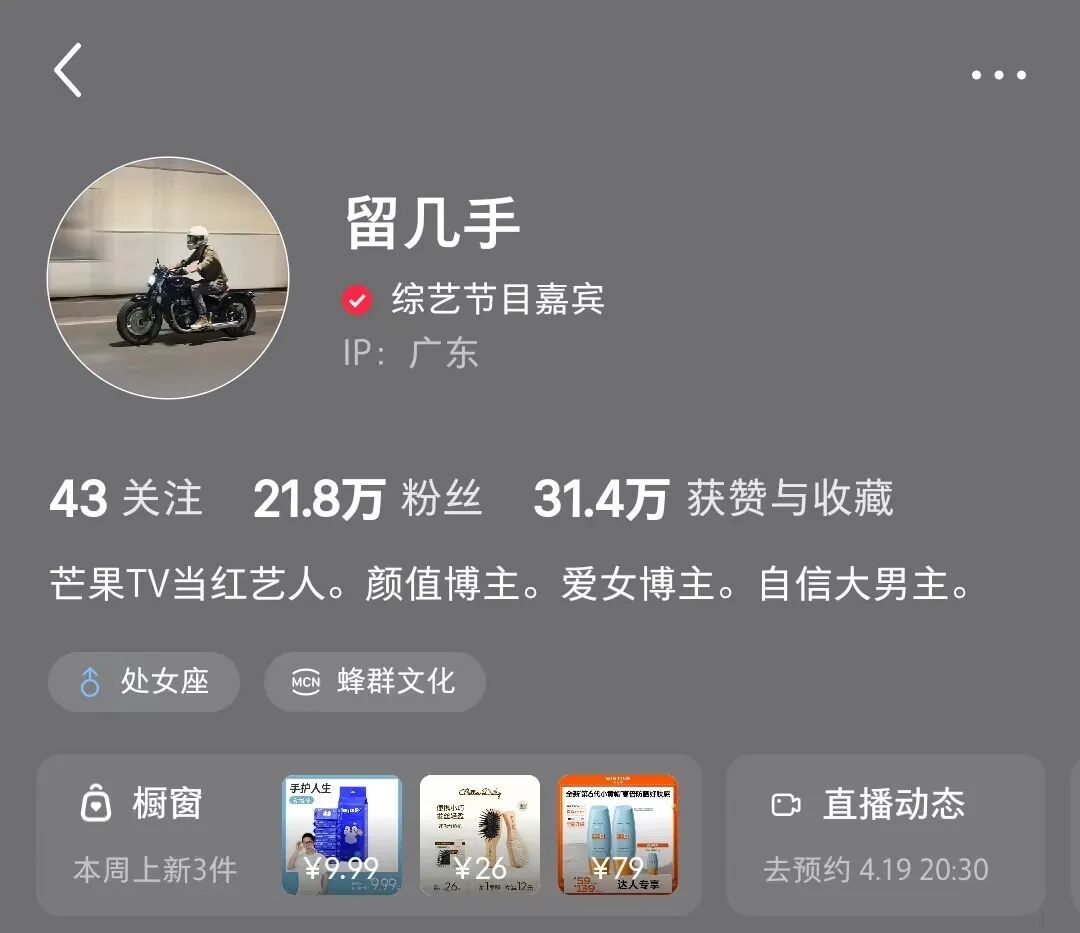Viewport: 1080px width, 933px height.
Task: Open the ¥9.99 product tile
Action: (x=342, y=834)
